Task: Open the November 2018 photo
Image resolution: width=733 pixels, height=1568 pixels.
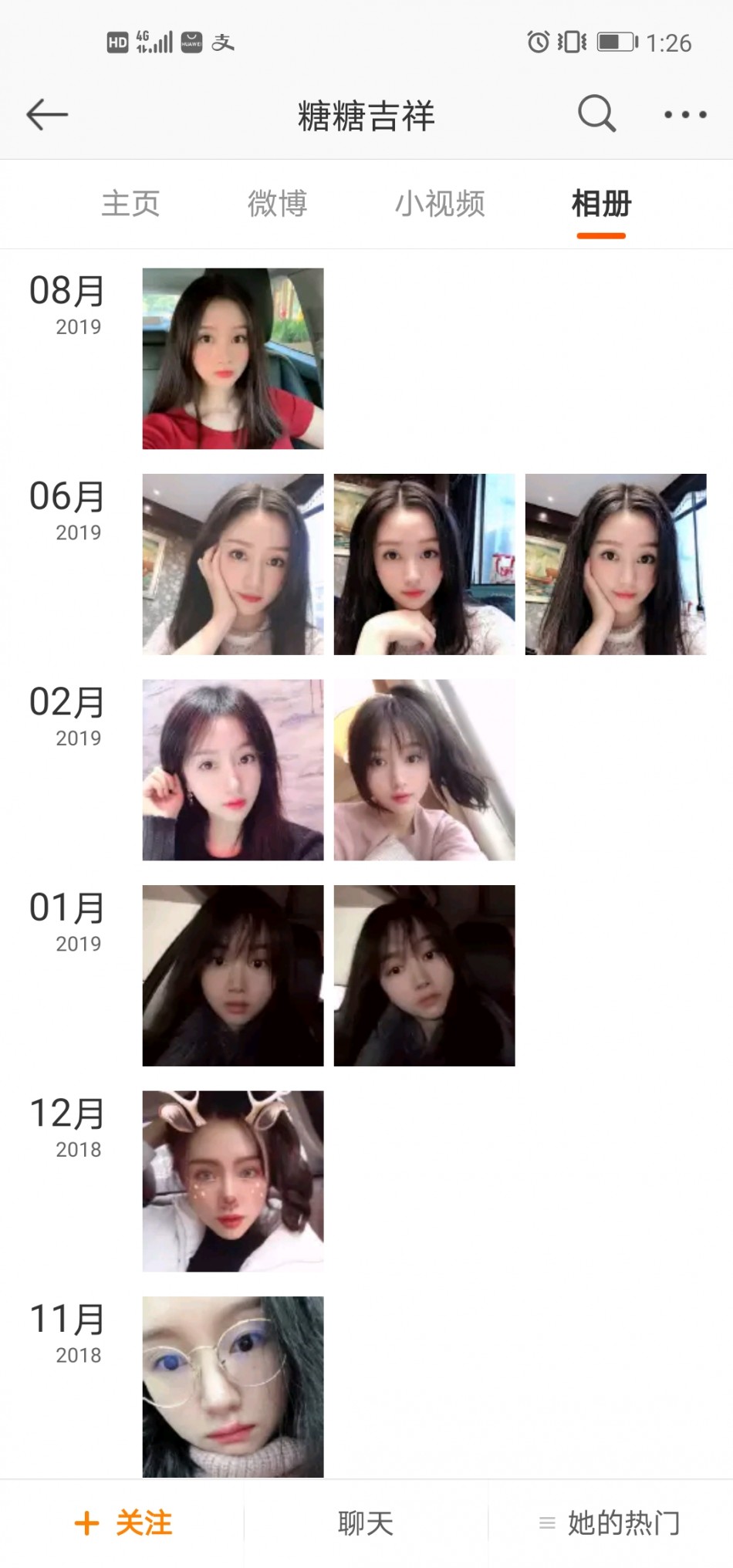Action: pyautogui.click(x=233, y=1387)
